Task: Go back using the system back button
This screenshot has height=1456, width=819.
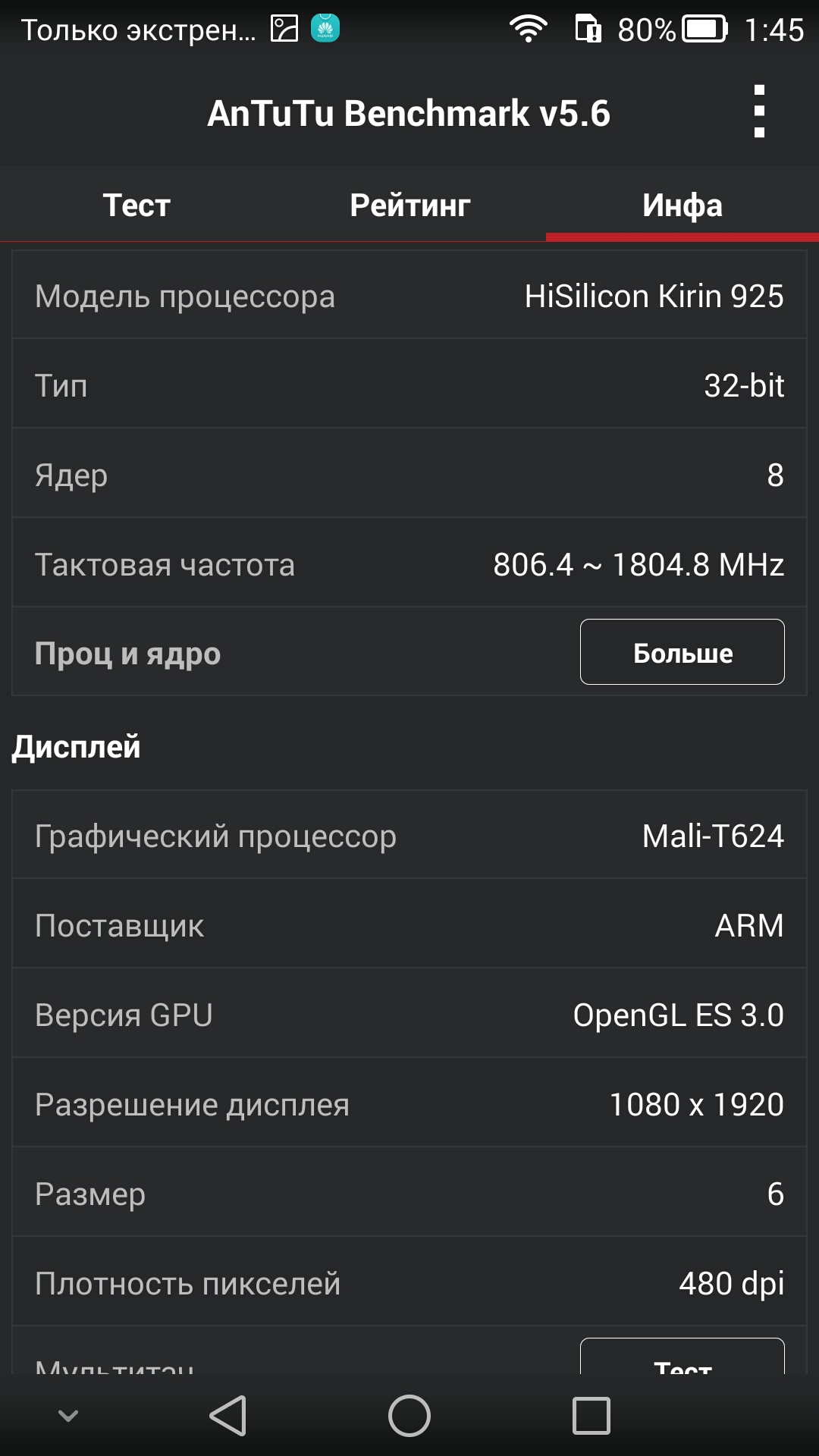Action: (227, 1416)
